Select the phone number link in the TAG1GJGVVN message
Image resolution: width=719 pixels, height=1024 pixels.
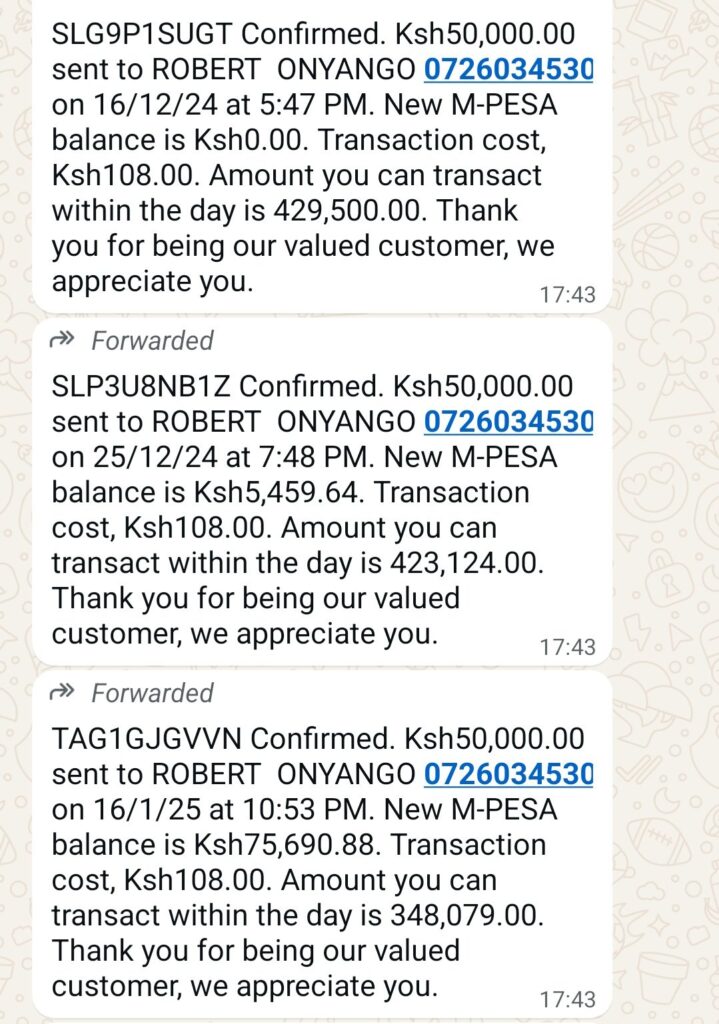point(508,774)
